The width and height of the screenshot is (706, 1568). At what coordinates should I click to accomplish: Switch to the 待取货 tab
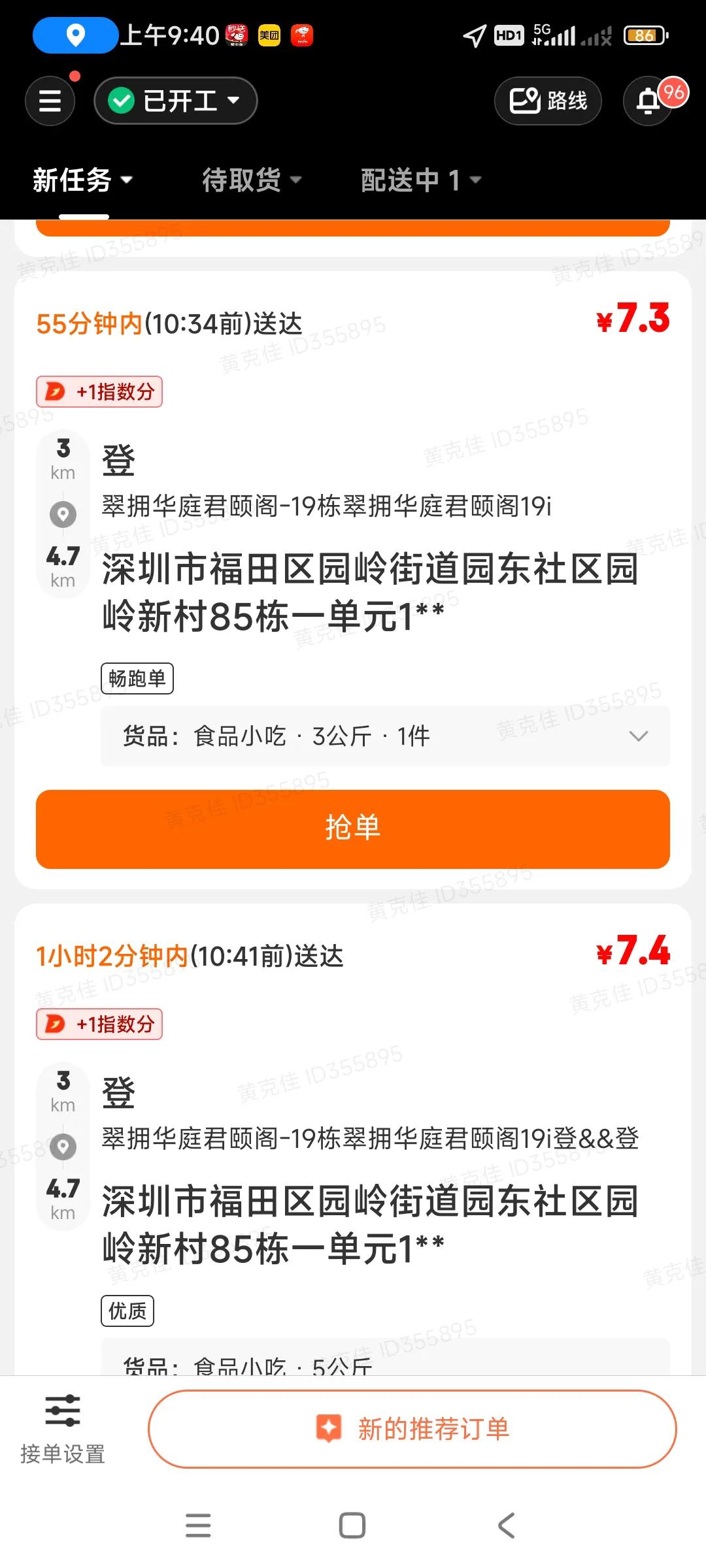pos(241,180)
